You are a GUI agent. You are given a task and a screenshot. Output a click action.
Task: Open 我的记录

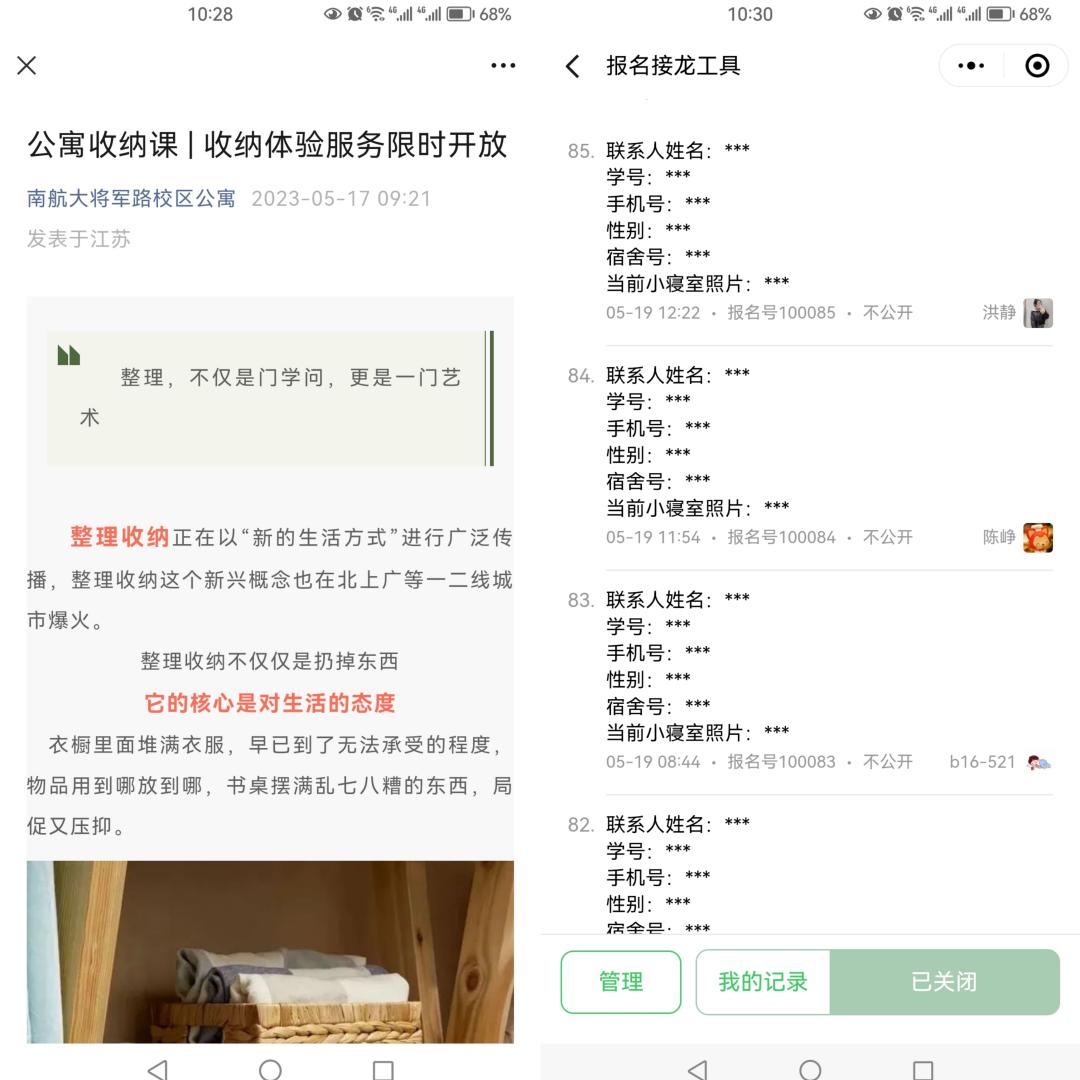[x=763, y=982]
